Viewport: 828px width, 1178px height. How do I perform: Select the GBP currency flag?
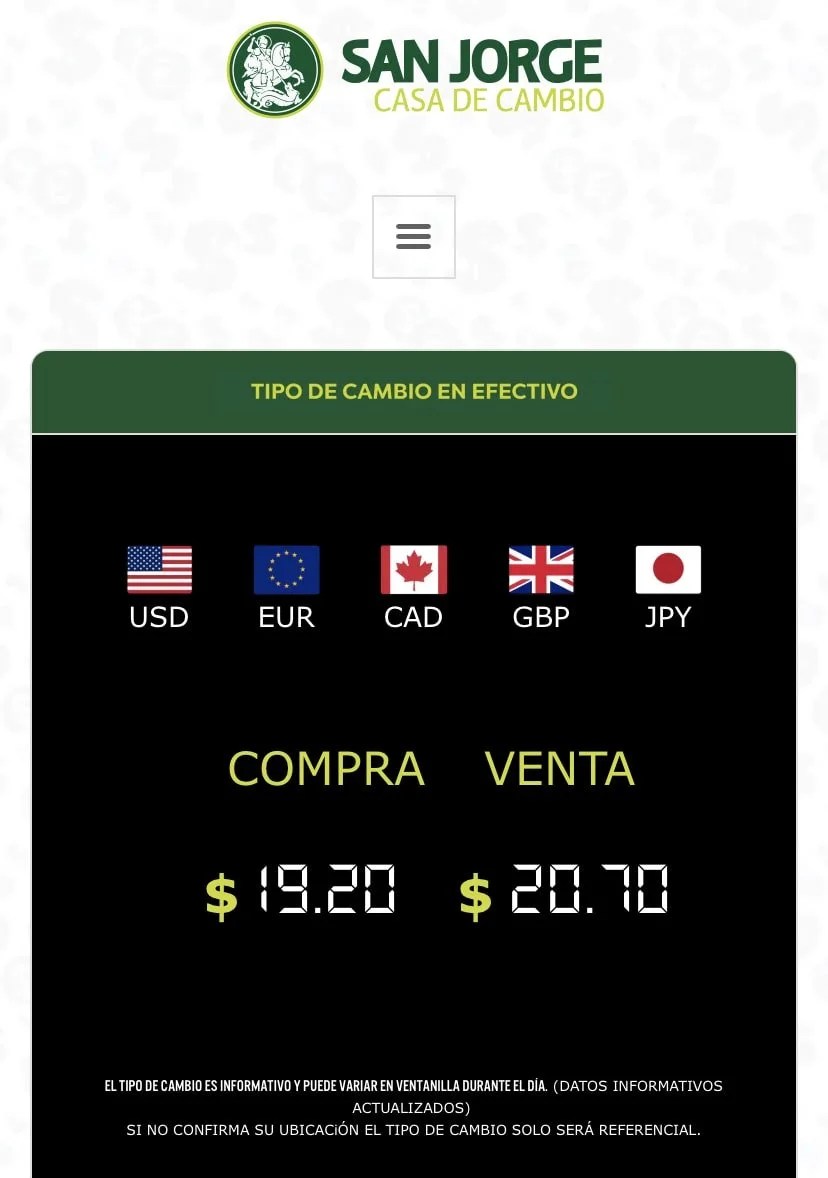click(x=541, y=569)
